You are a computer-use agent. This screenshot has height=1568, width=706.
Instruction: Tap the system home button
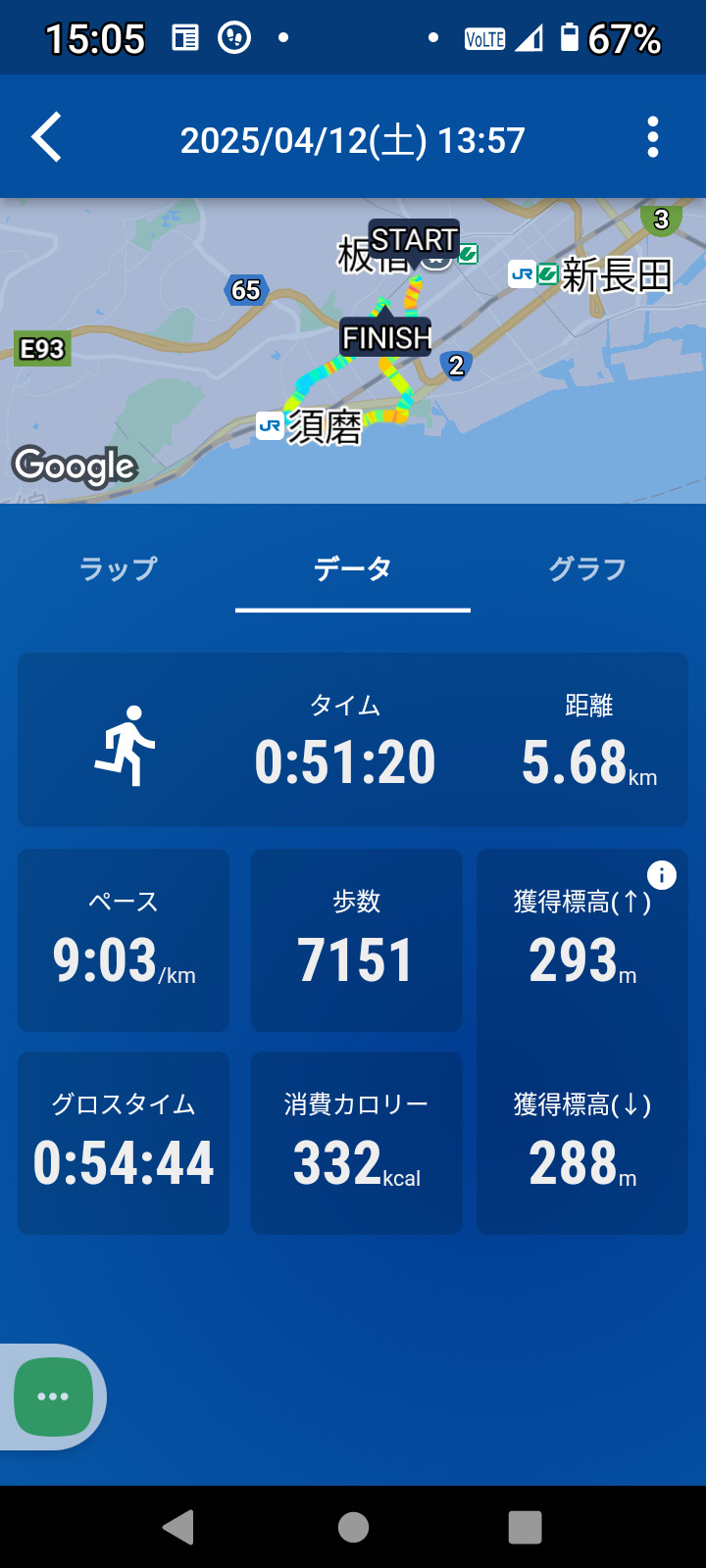point(353,1527)
